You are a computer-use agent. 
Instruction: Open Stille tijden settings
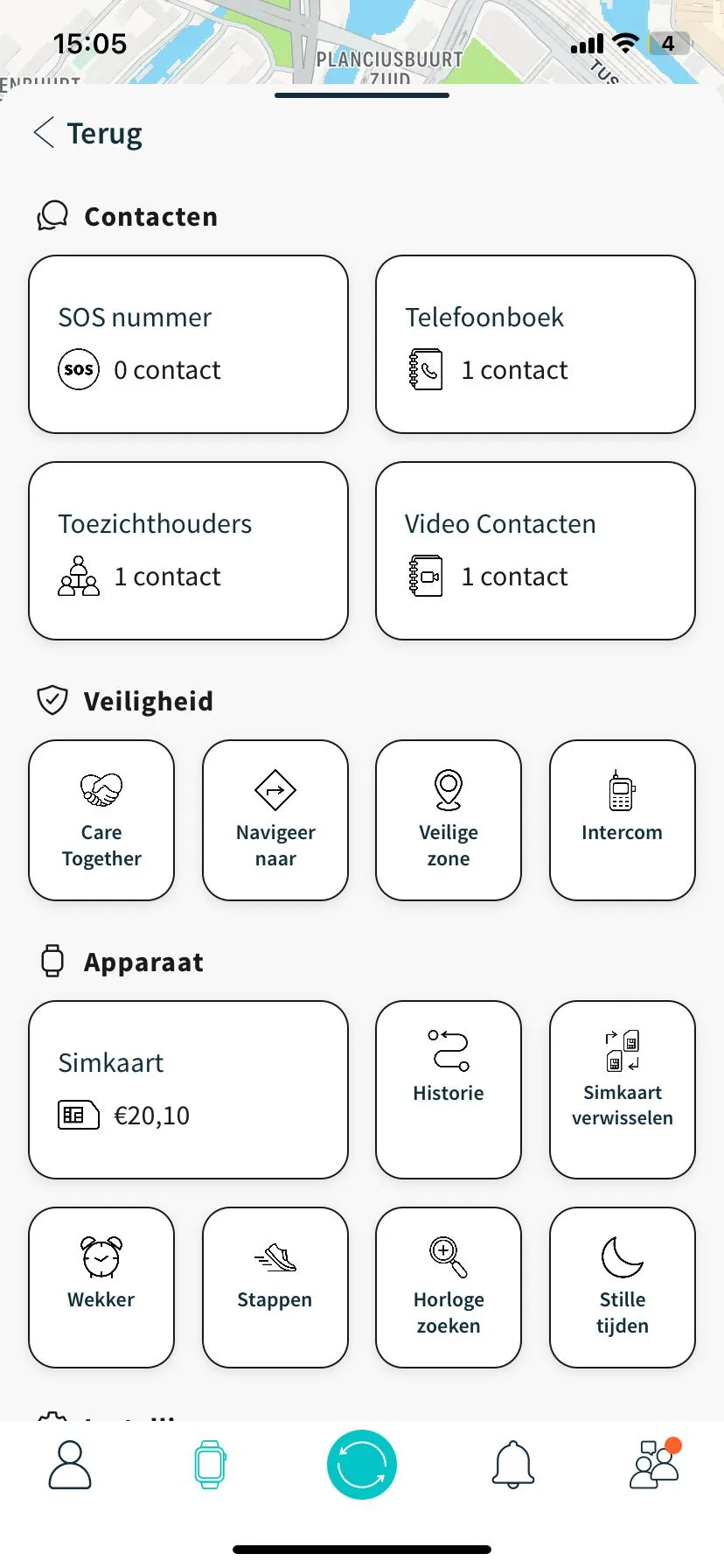622,1287
